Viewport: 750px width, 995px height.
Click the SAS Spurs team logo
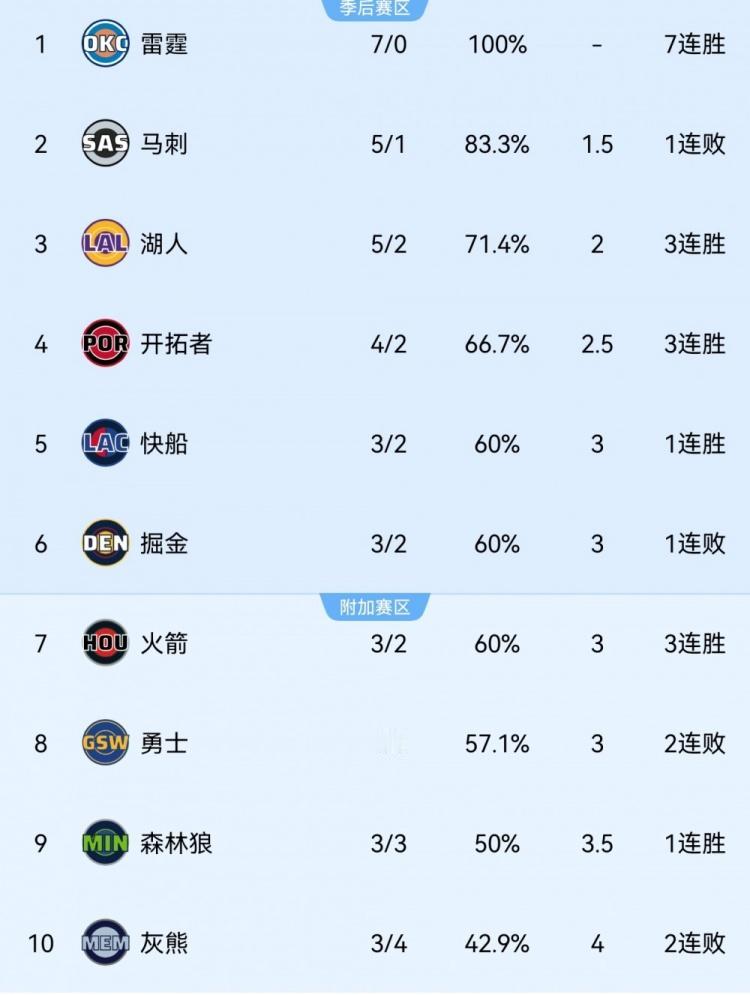[x=105, y=144]
